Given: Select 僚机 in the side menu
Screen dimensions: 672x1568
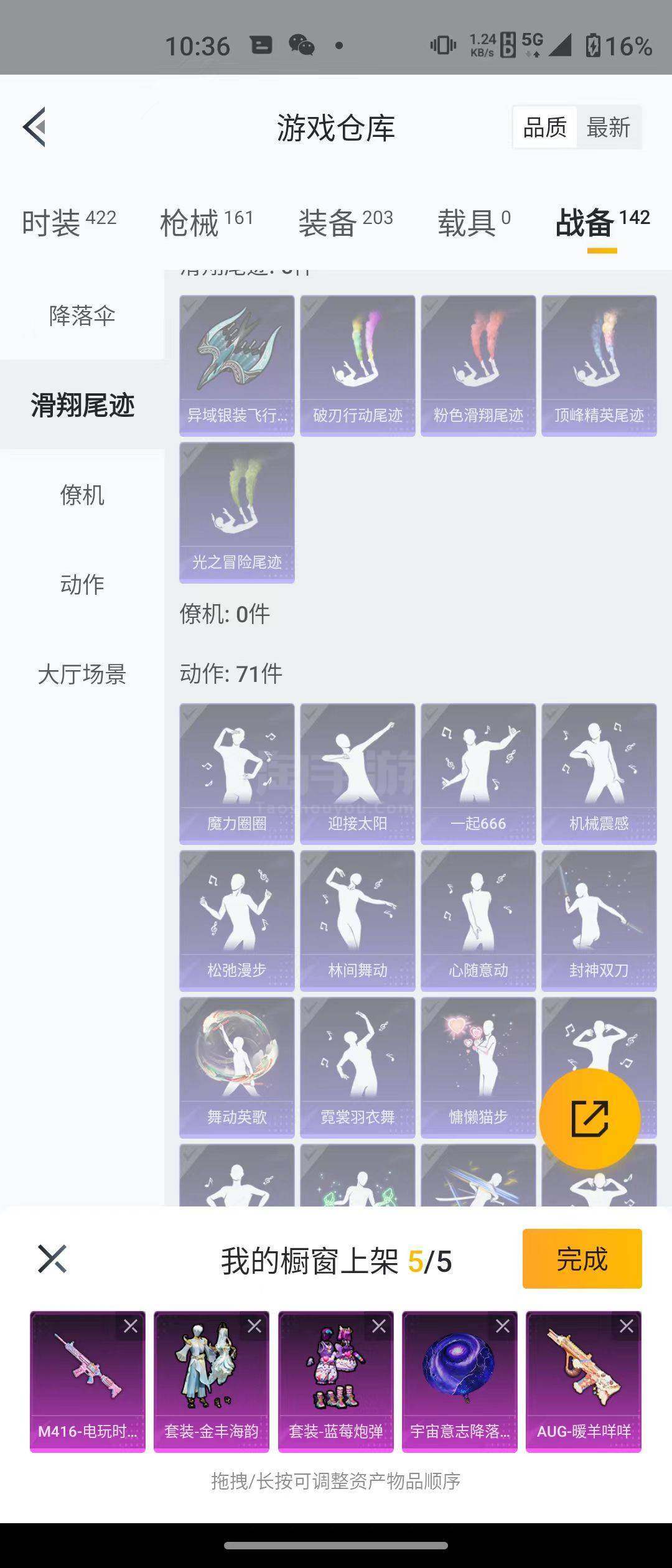Looking at the screenshot, I should pos(82,495).
